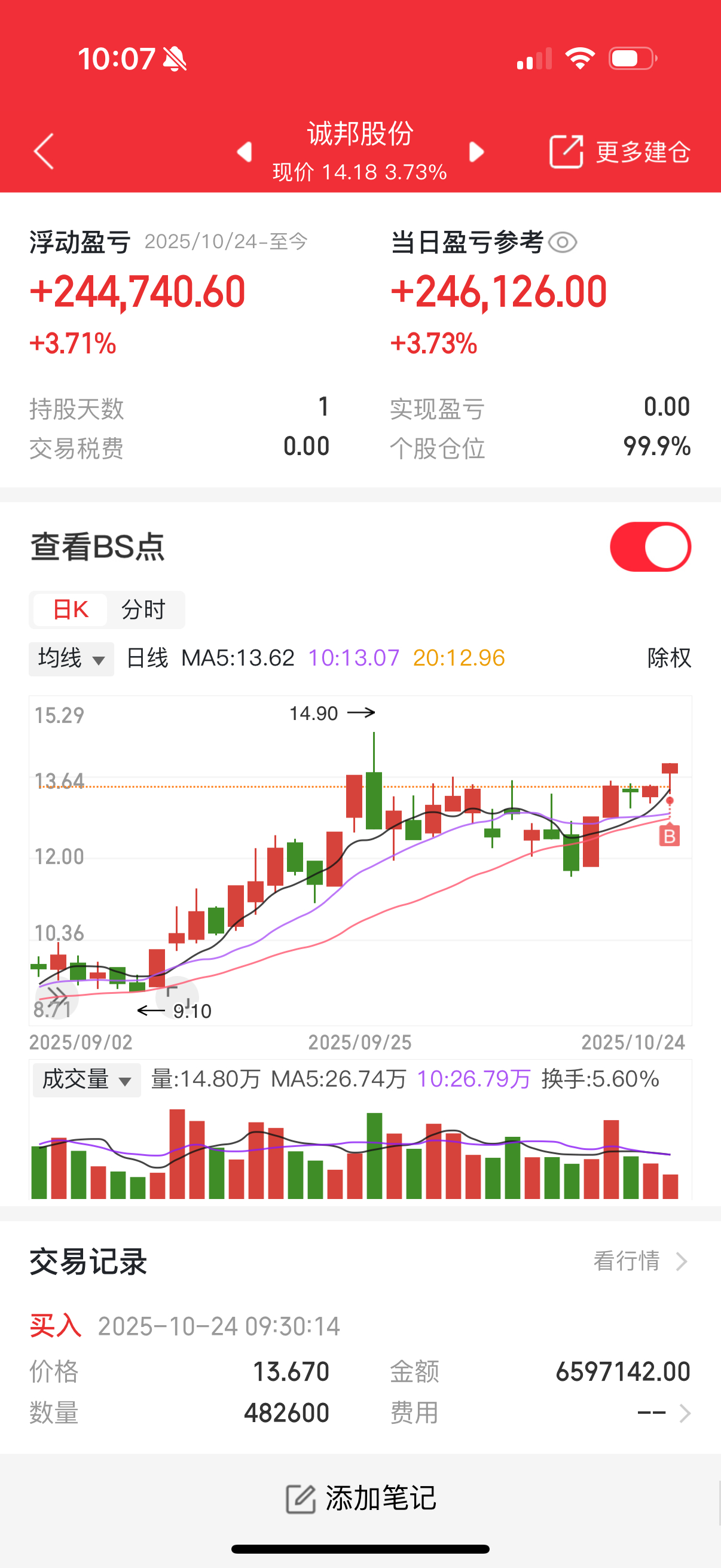Tap 添加笔记 to add a note

[361, 1498]
